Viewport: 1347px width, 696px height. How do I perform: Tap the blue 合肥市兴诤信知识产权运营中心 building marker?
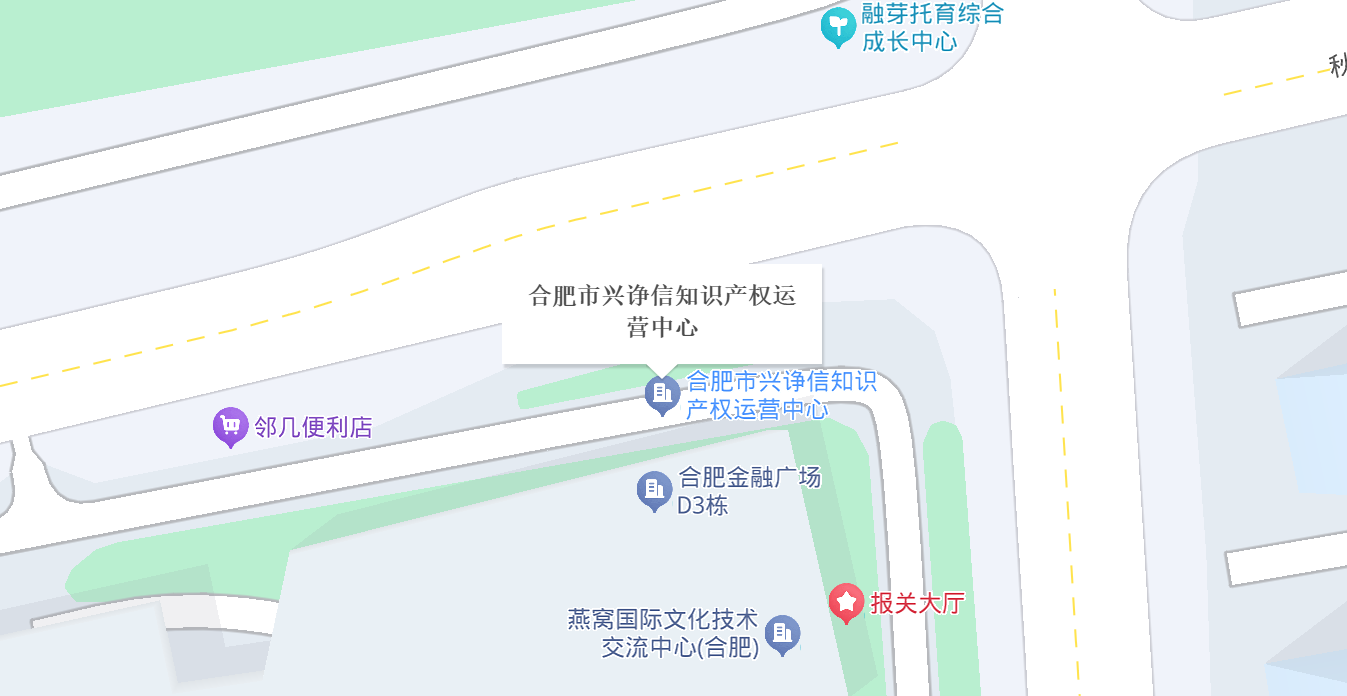click(x=662, y=394)
